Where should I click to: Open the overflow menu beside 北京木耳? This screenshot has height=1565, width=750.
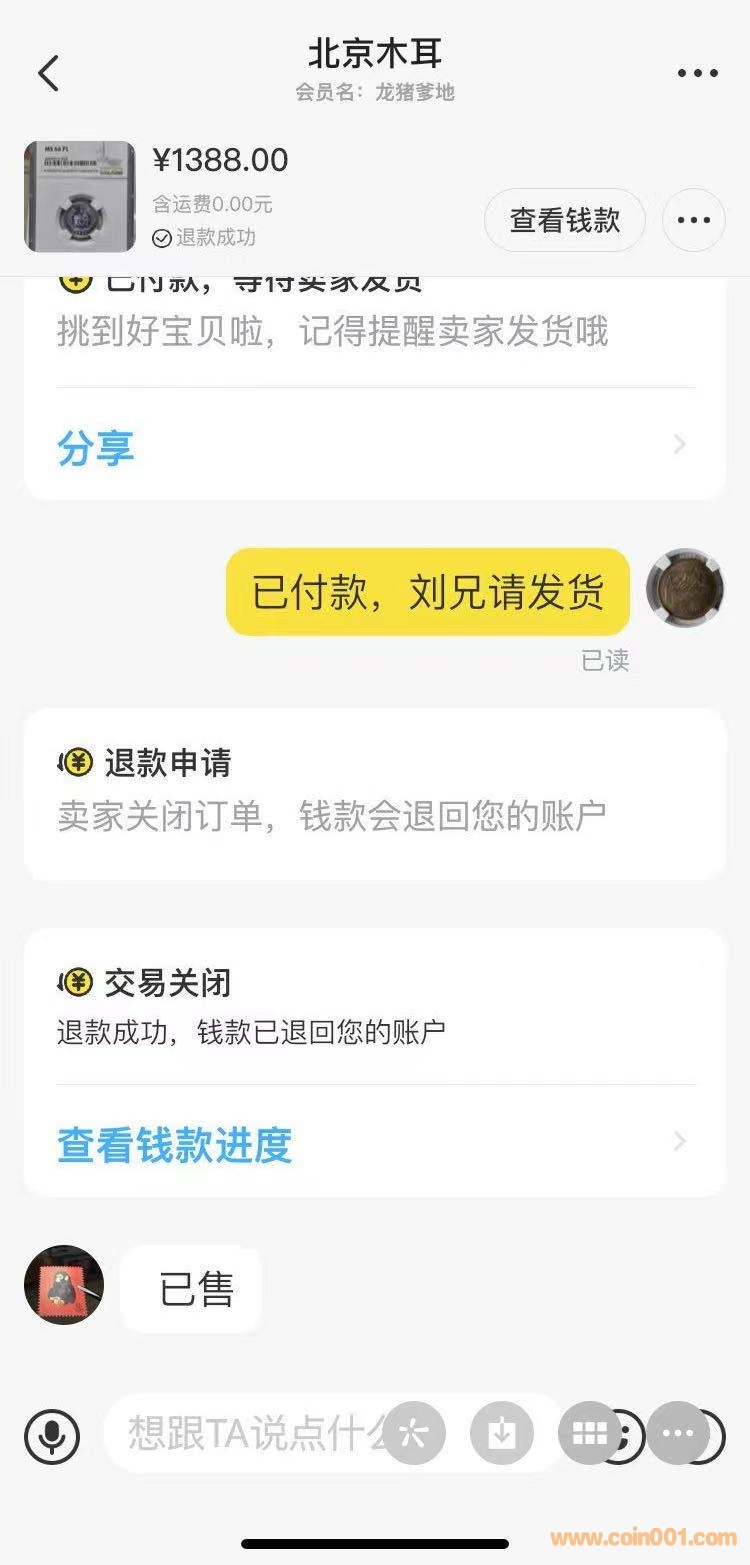(697, 73)
